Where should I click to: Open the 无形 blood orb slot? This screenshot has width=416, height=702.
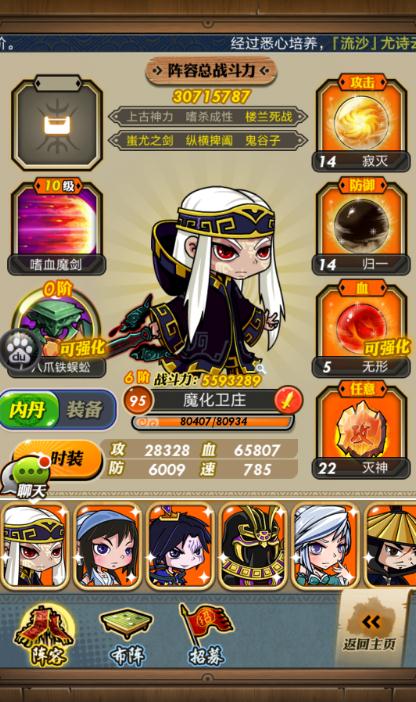(361, 328)
